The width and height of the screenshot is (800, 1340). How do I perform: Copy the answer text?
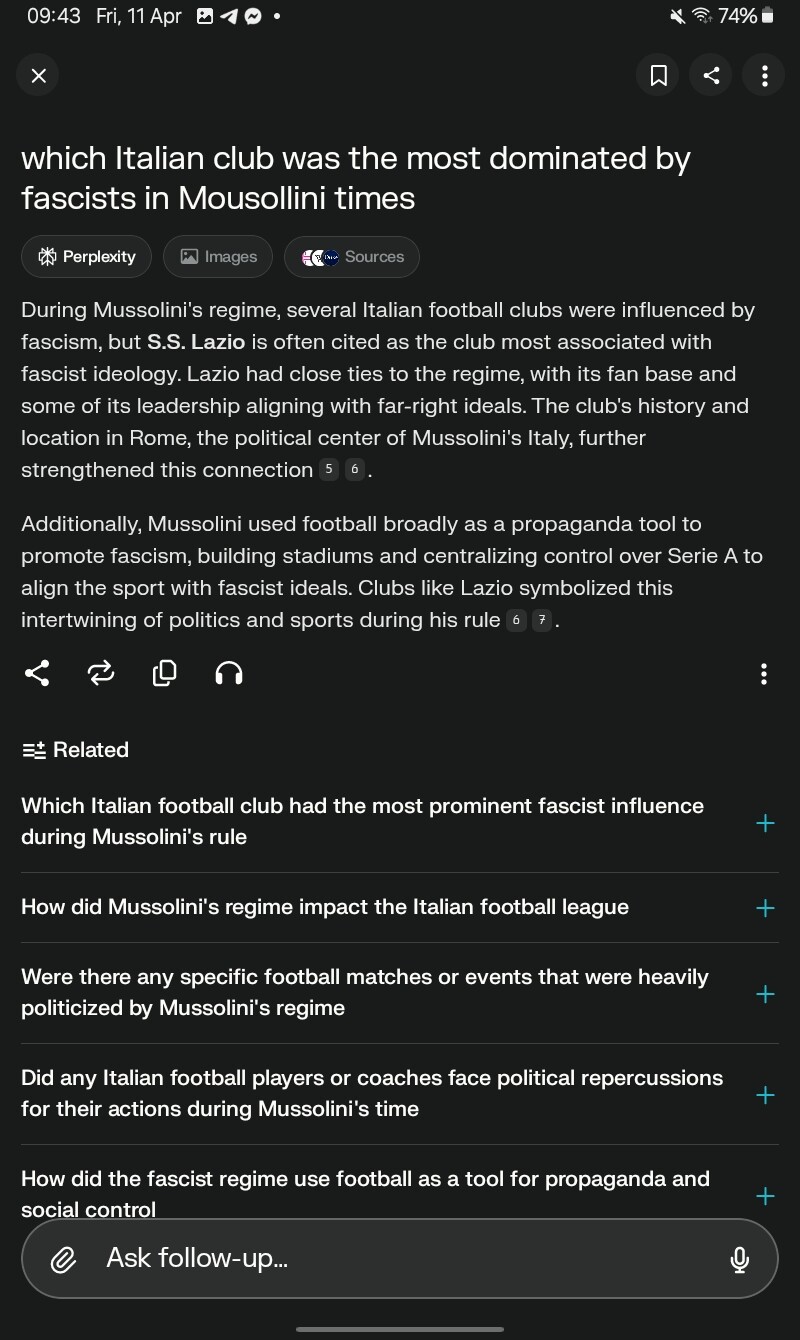point(165,674)
